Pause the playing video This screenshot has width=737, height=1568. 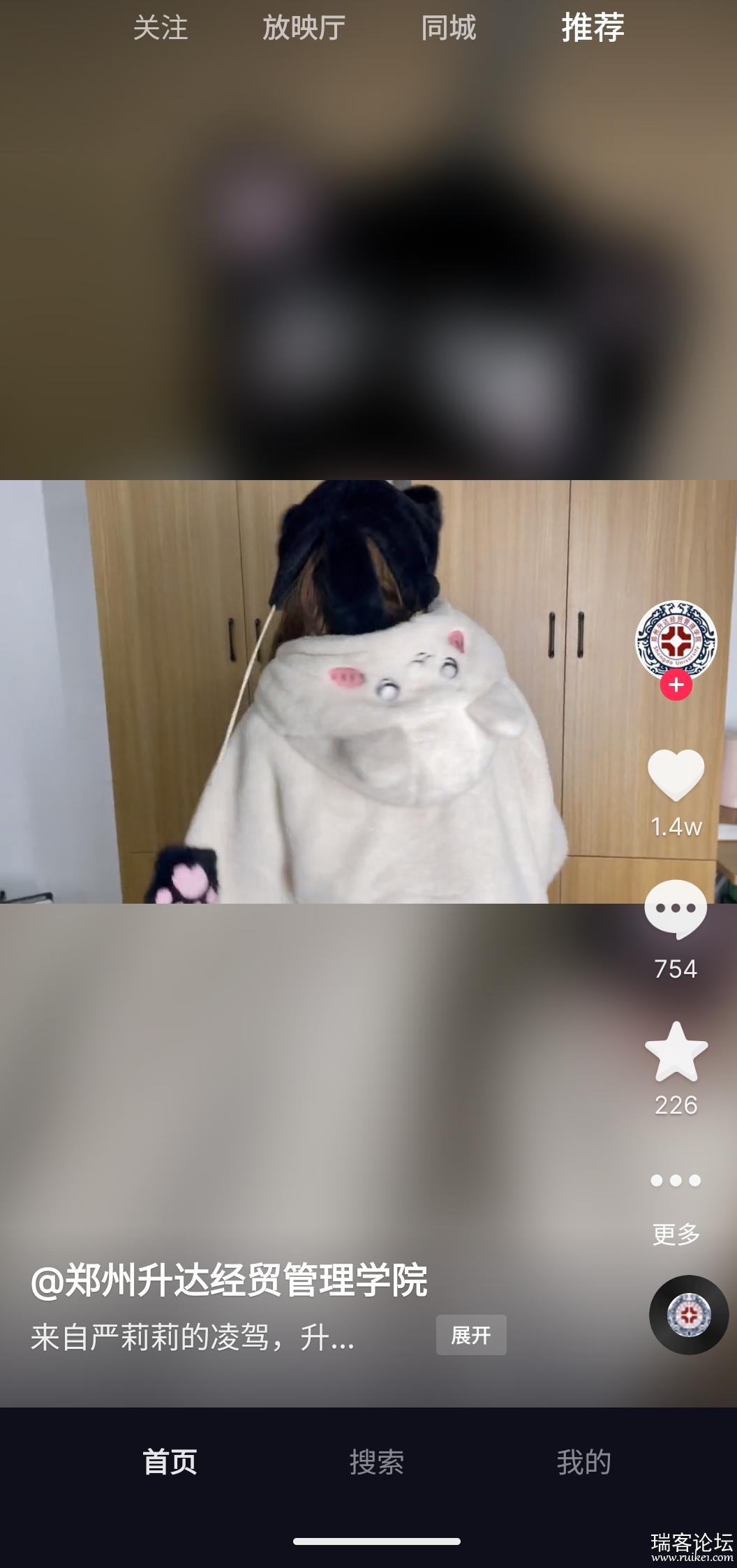pos(349,698)
